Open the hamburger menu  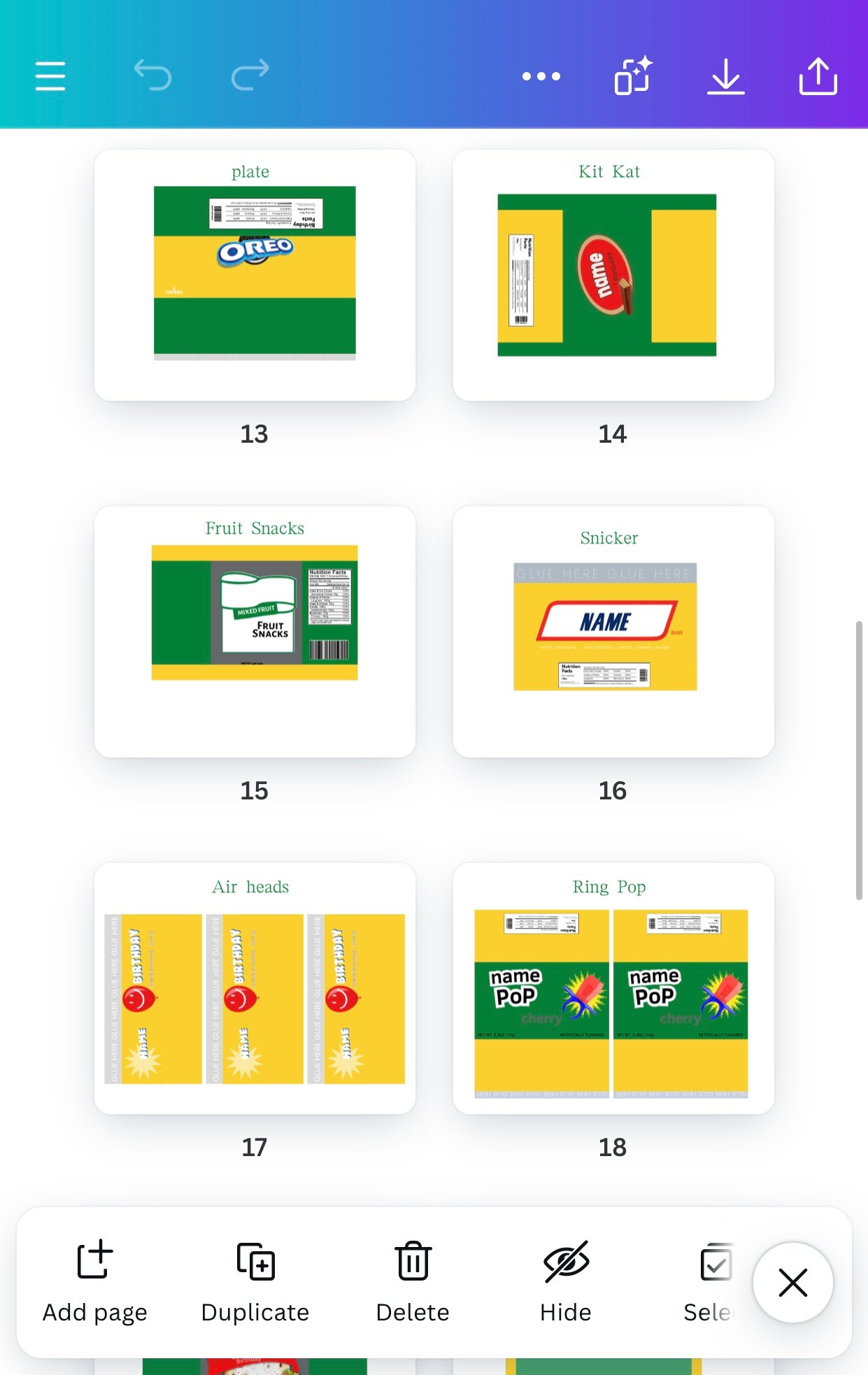click(x=50, y=76)
